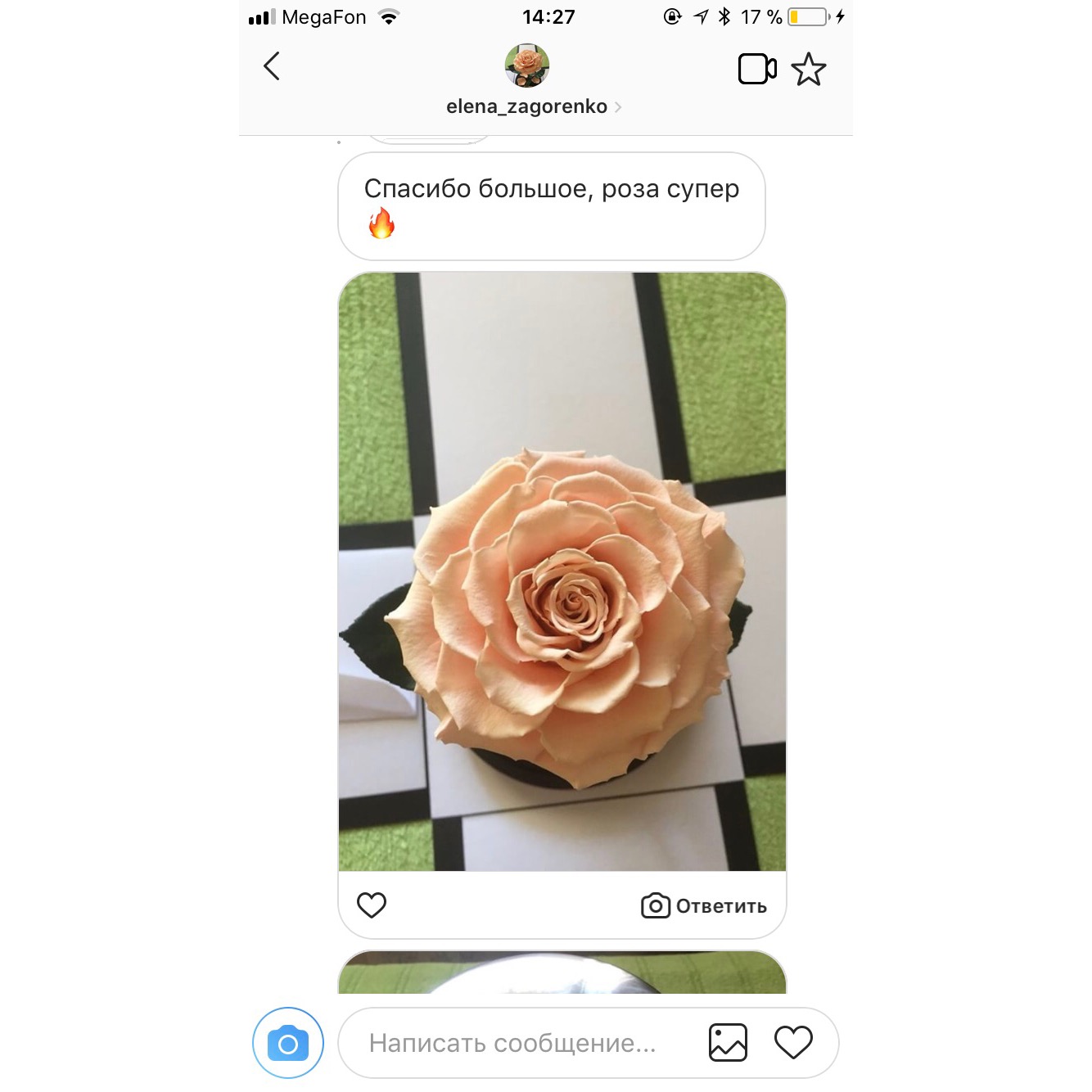Image resolution: width=1092 pixels, height=1092 pixels.
Task: Open the blue camera button
Action: (x=288, y=1043)
